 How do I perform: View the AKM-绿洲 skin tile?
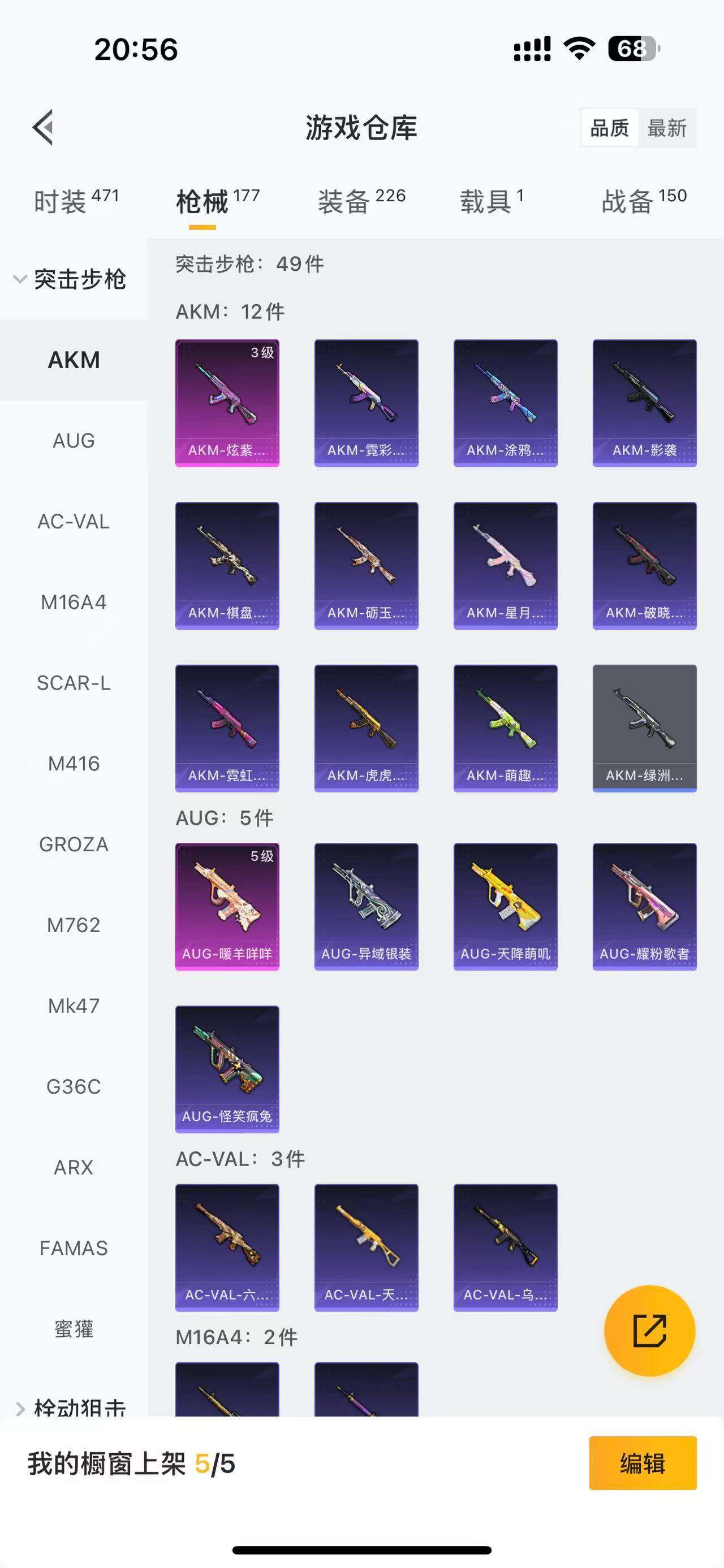tap(644, 728)
